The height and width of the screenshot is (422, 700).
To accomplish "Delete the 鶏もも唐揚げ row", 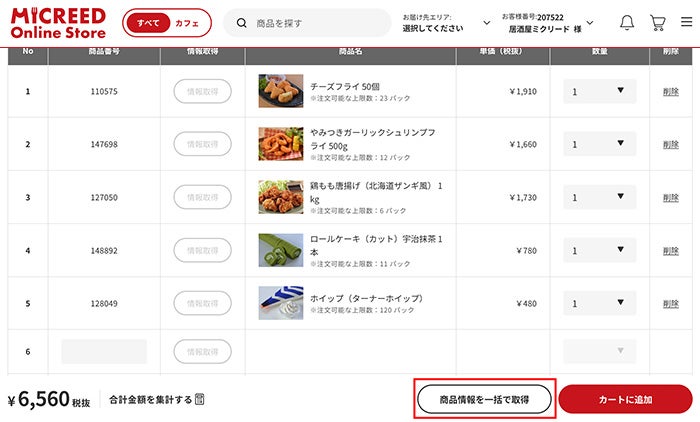I will point(670,198).
